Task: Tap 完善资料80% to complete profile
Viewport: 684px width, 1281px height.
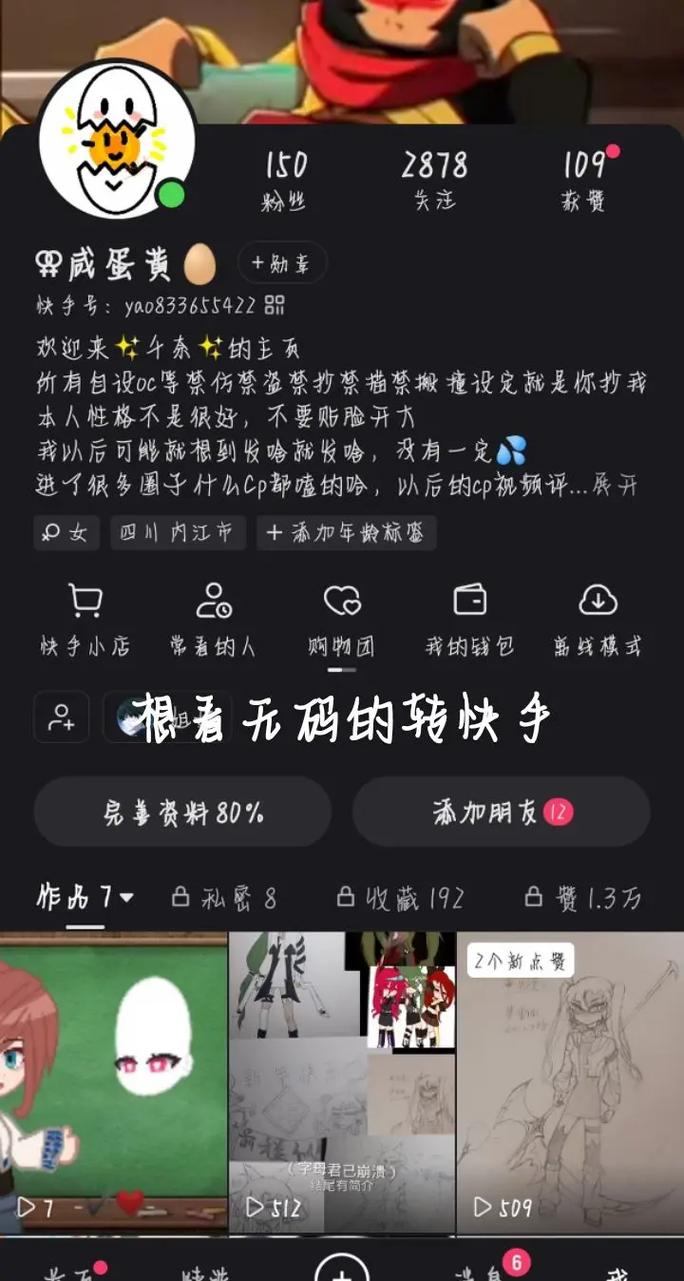Action: coord(183,812)
